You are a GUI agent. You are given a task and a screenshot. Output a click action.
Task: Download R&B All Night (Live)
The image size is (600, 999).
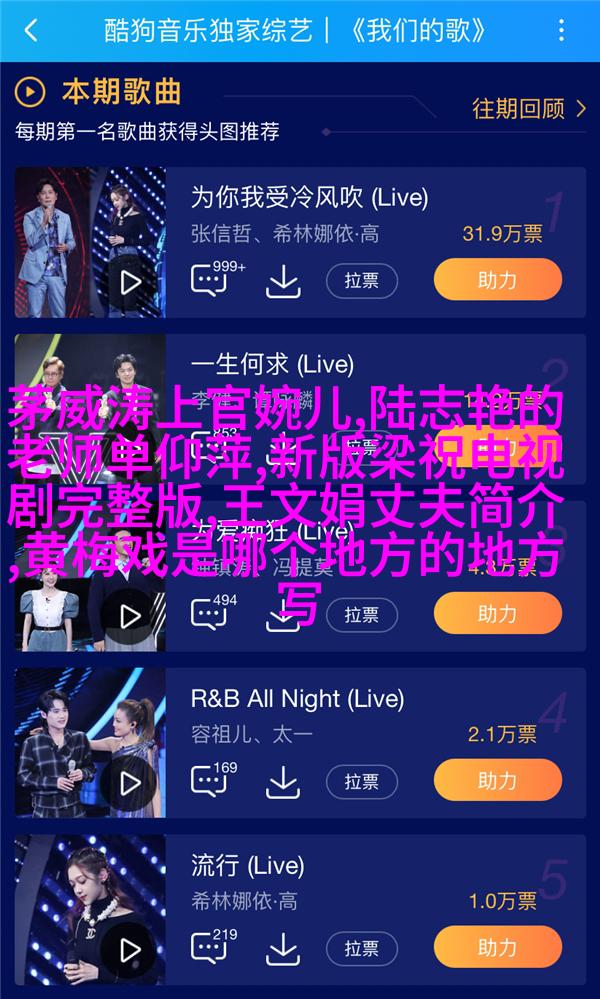pyautogui.click(x=283, y=782)
